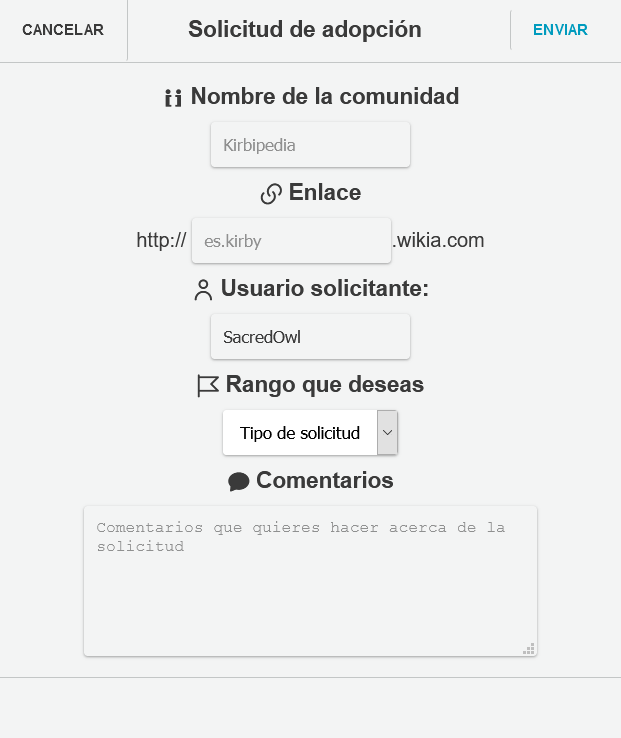This screenshot has width=621, height=738.
Task: Tap the CANCELAR button
Action: [x=63, y=30]
